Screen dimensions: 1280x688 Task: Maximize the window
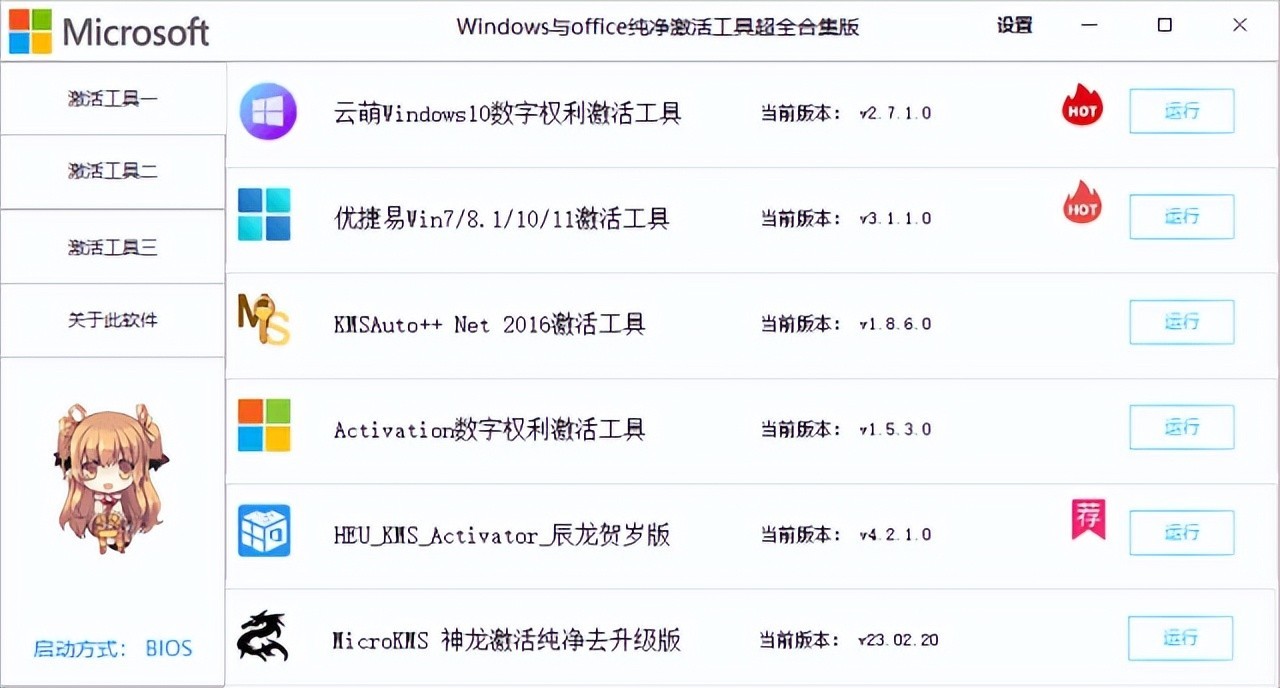click(1164, 26)
